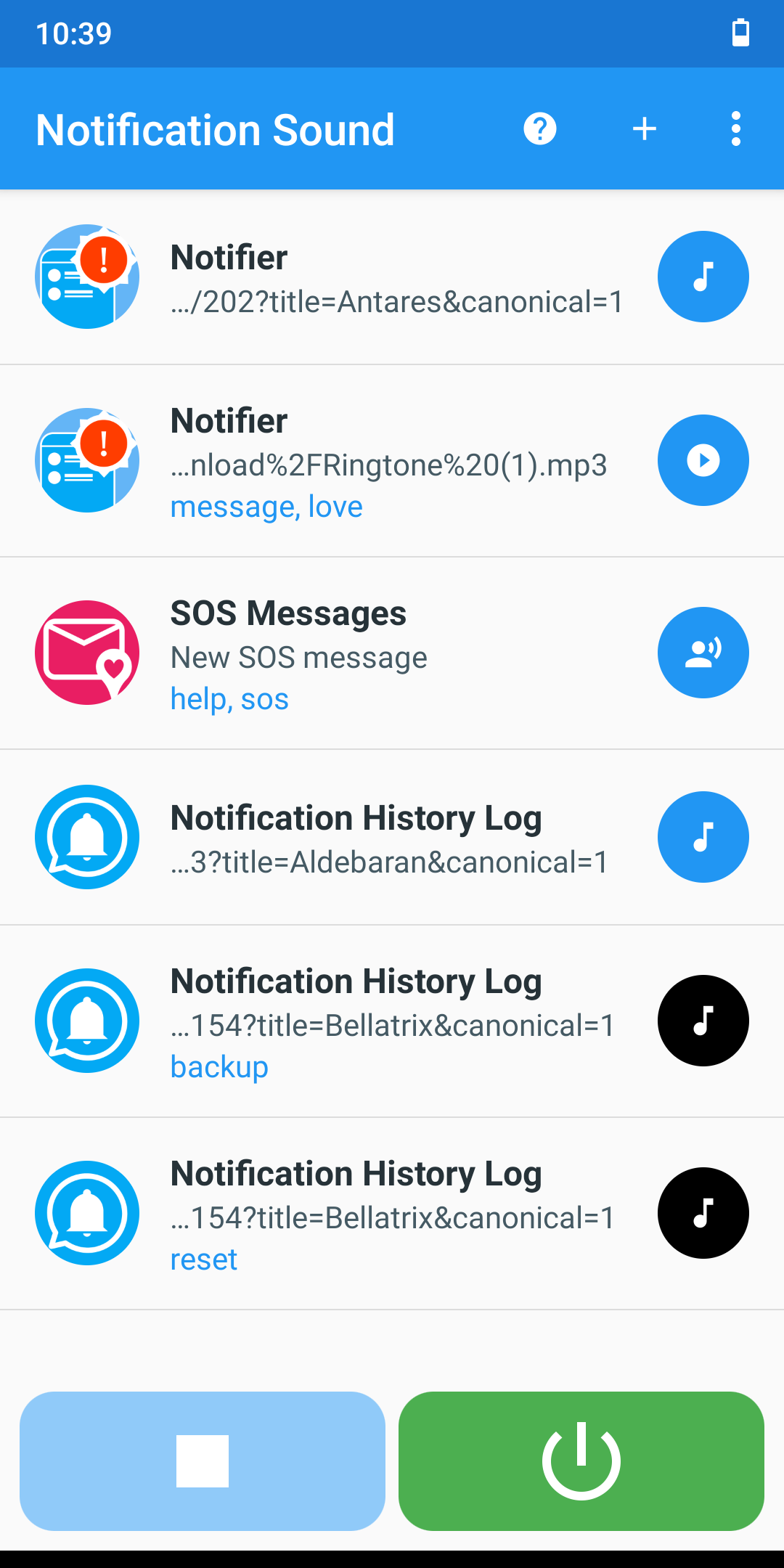Tap the voice icon on SOS Messages

703,653
